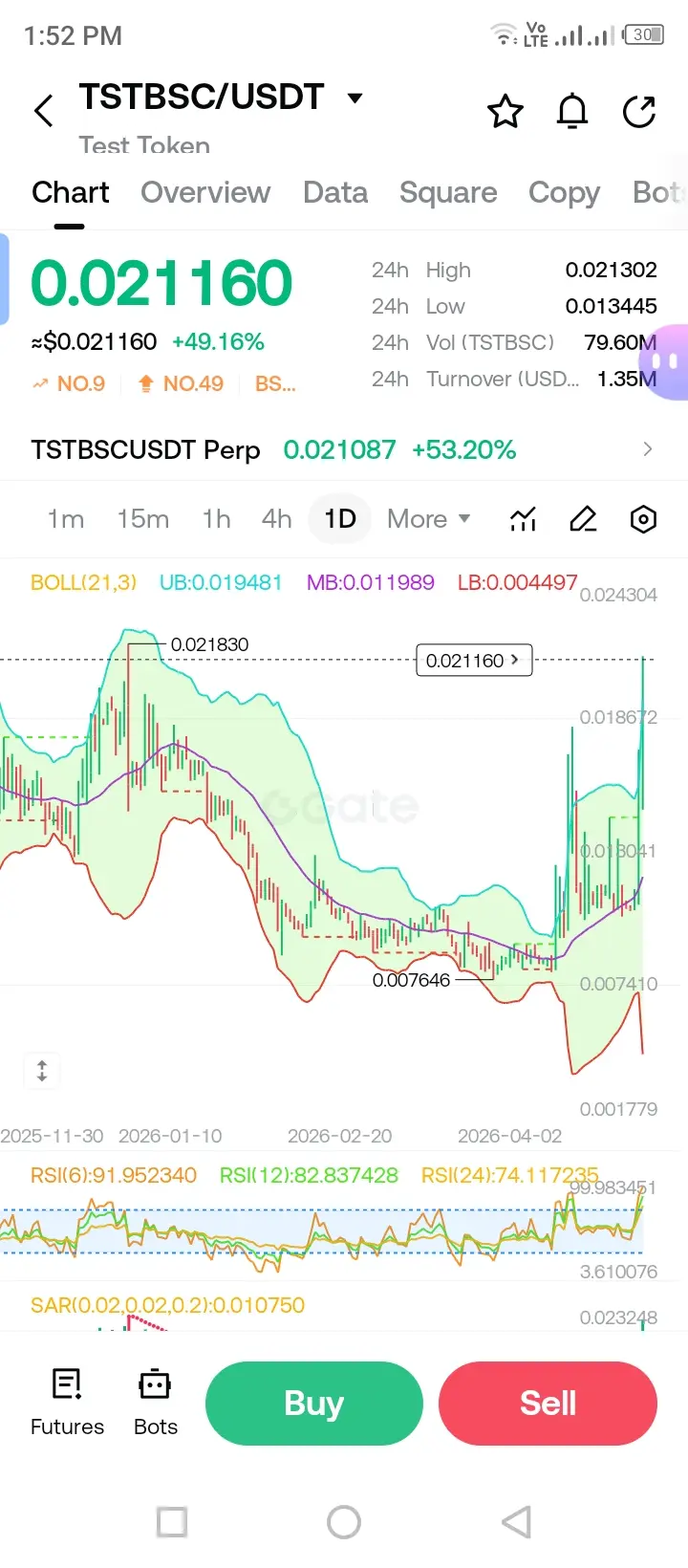Image resolution: width=688 pixels, height=1568 pixels.
Task: Open chart settings hexagon icon
Action: click(644, 519)
